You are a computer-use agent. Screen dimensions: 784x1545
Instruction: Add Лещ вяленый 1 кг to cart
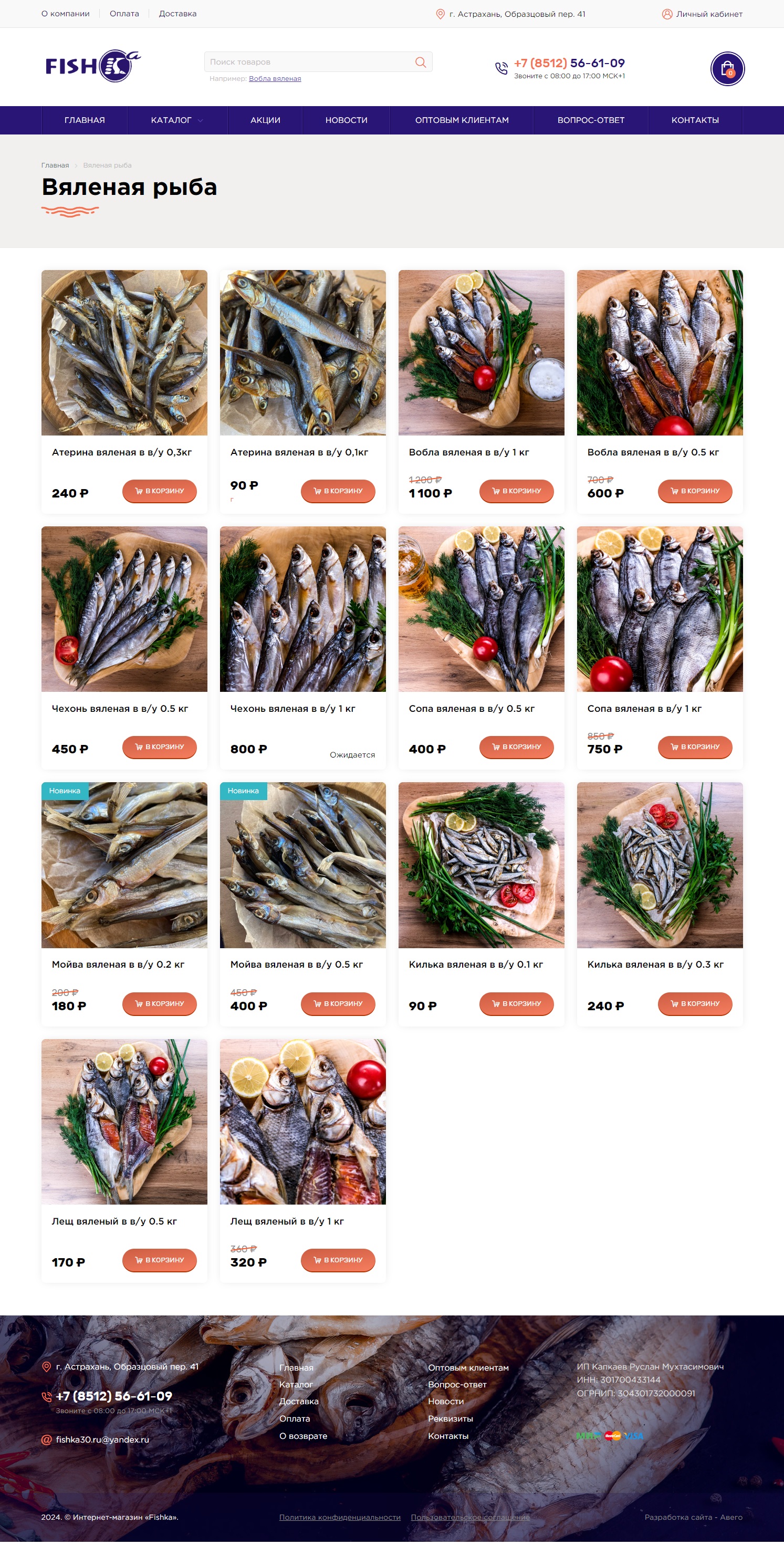[x=338, y=1260]
